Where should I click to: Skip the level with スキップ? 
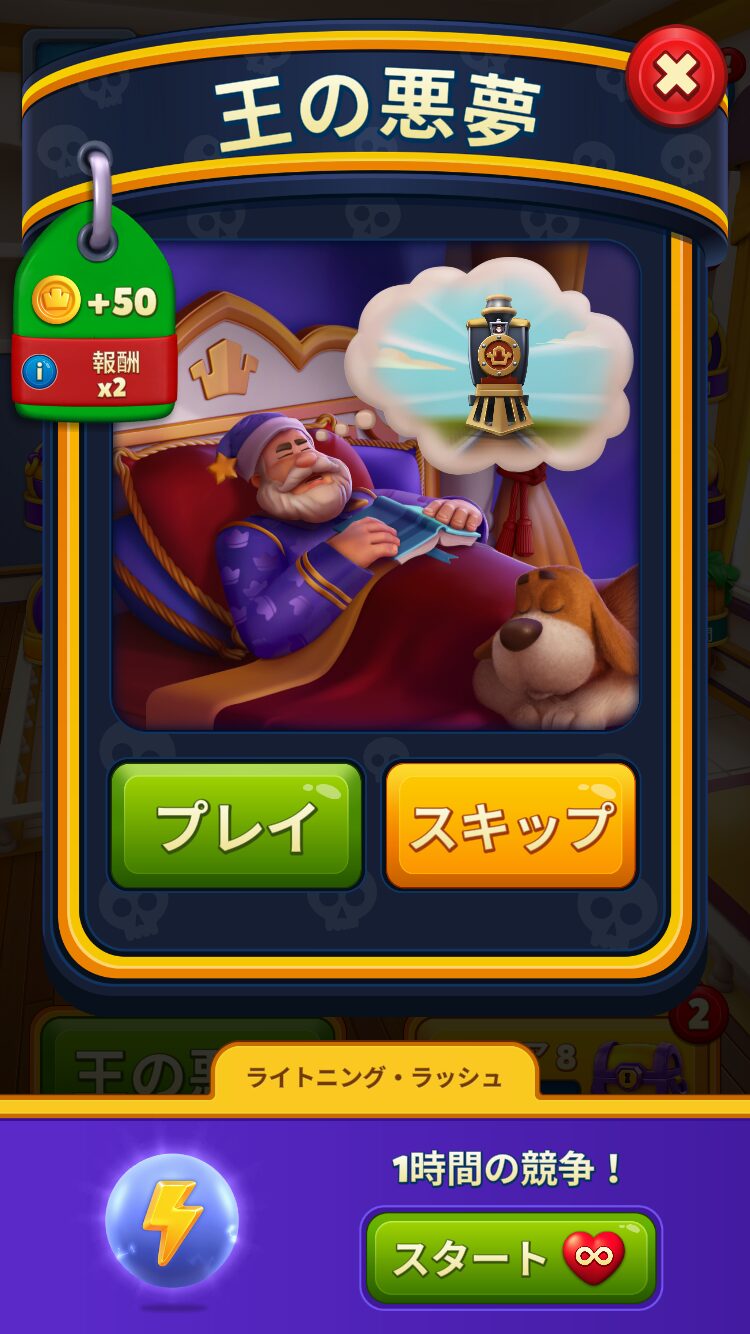tap(510, 826)
